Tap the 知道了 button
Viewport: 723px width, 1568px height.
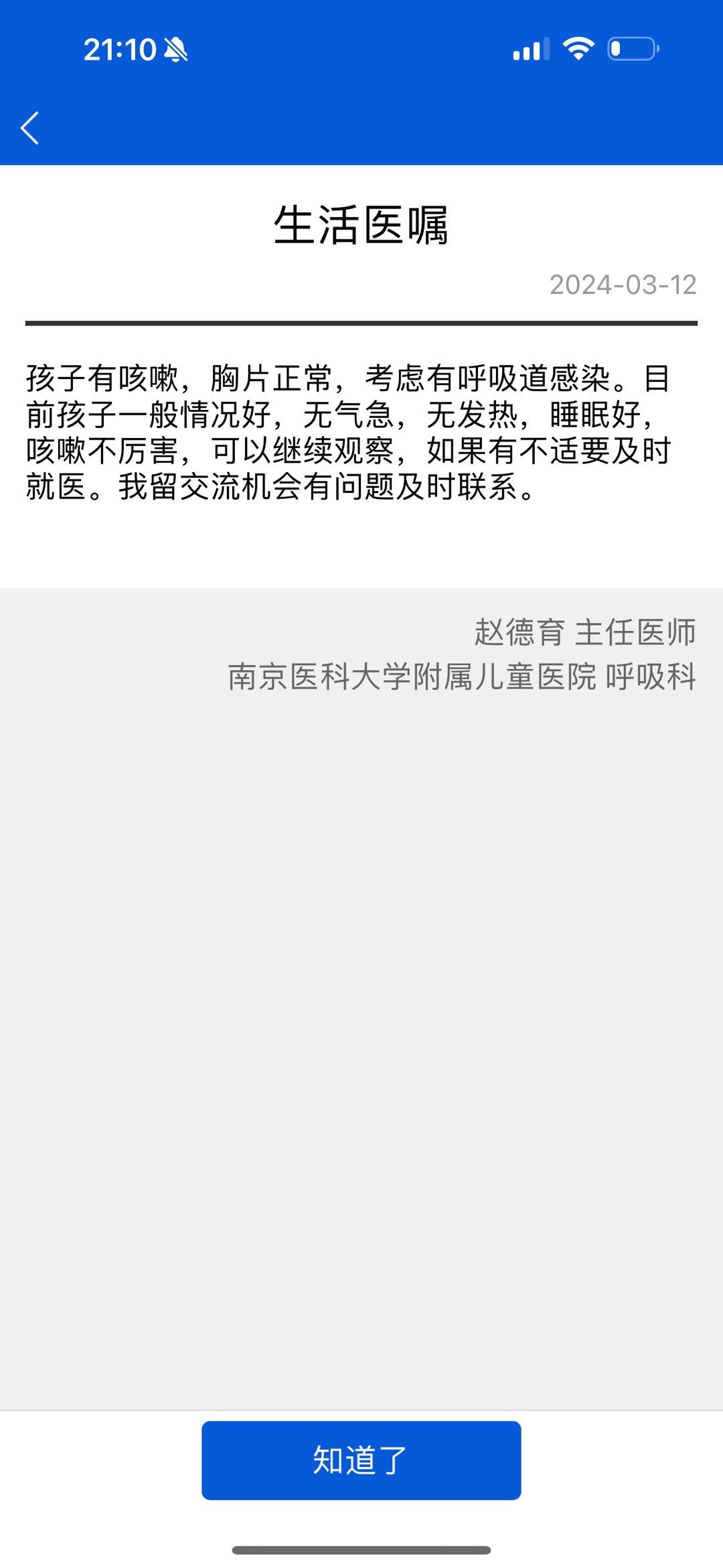tap(361, 1459)
